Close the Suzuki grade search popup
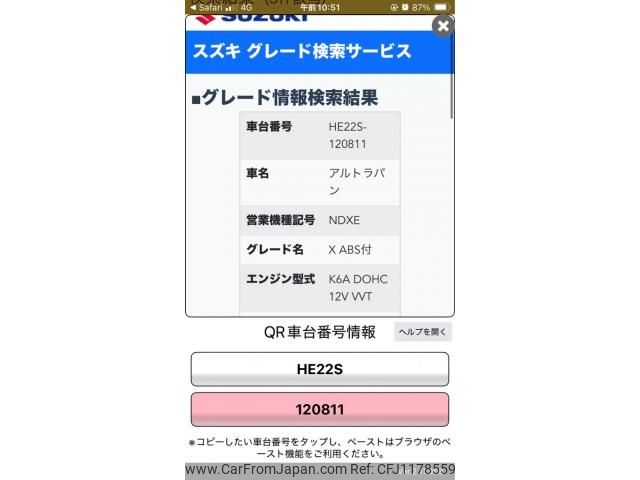 [442, 26]
